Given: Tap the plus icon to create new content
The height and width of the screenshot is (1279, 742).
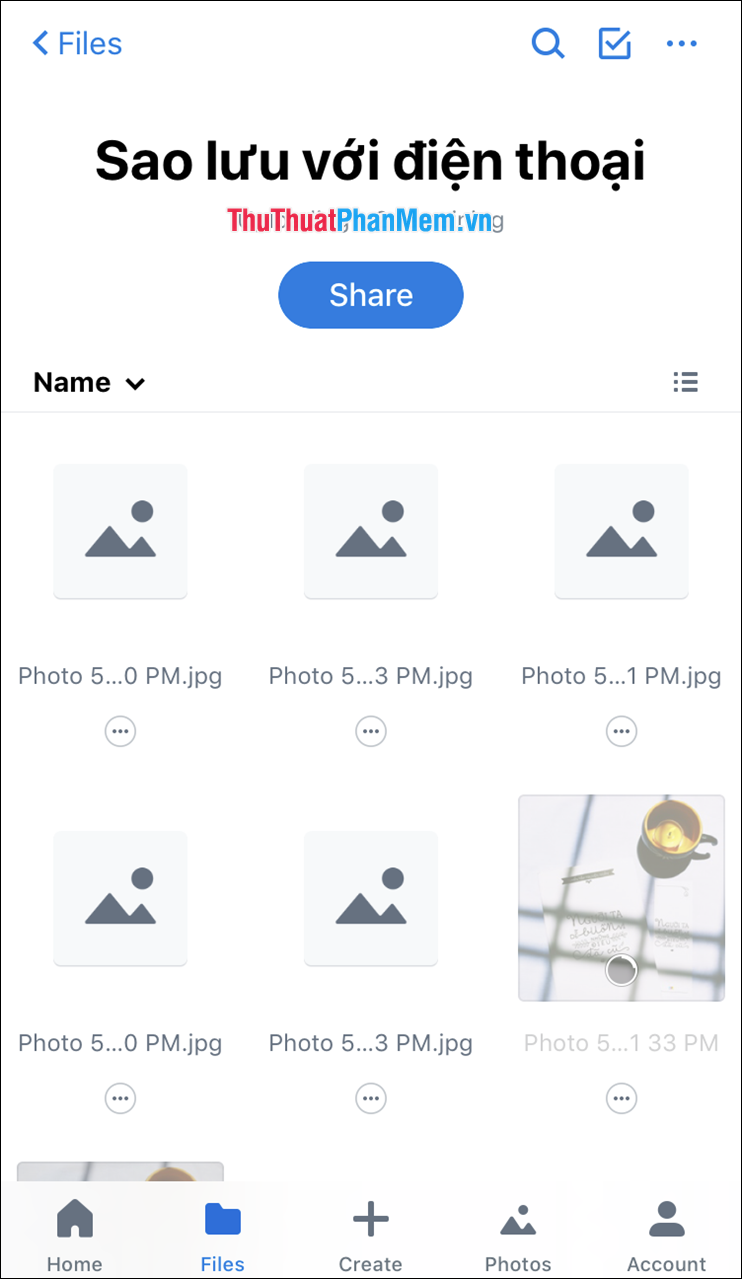Looking at the screenshot, I should click(x=371, y=1218).
